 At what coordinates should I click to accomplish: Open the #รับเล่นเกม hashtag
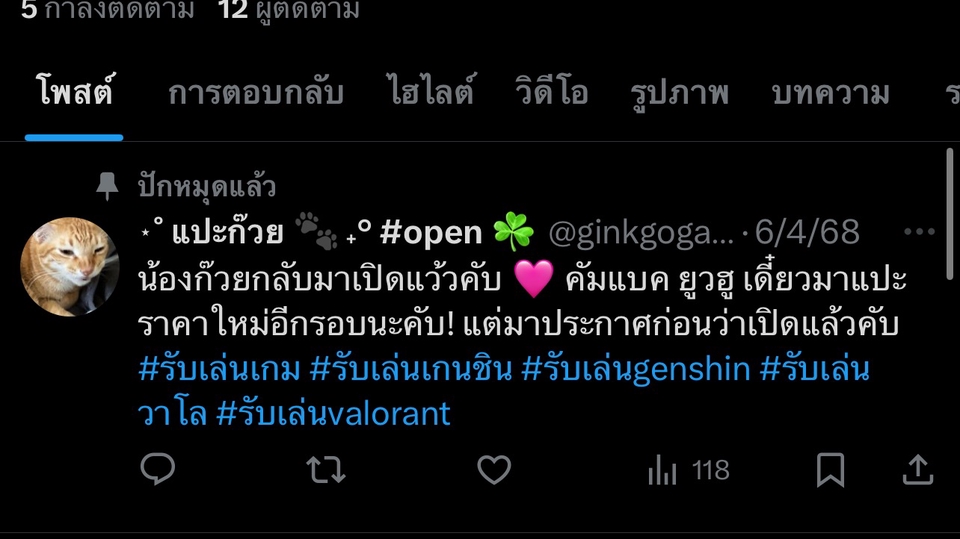218,369
